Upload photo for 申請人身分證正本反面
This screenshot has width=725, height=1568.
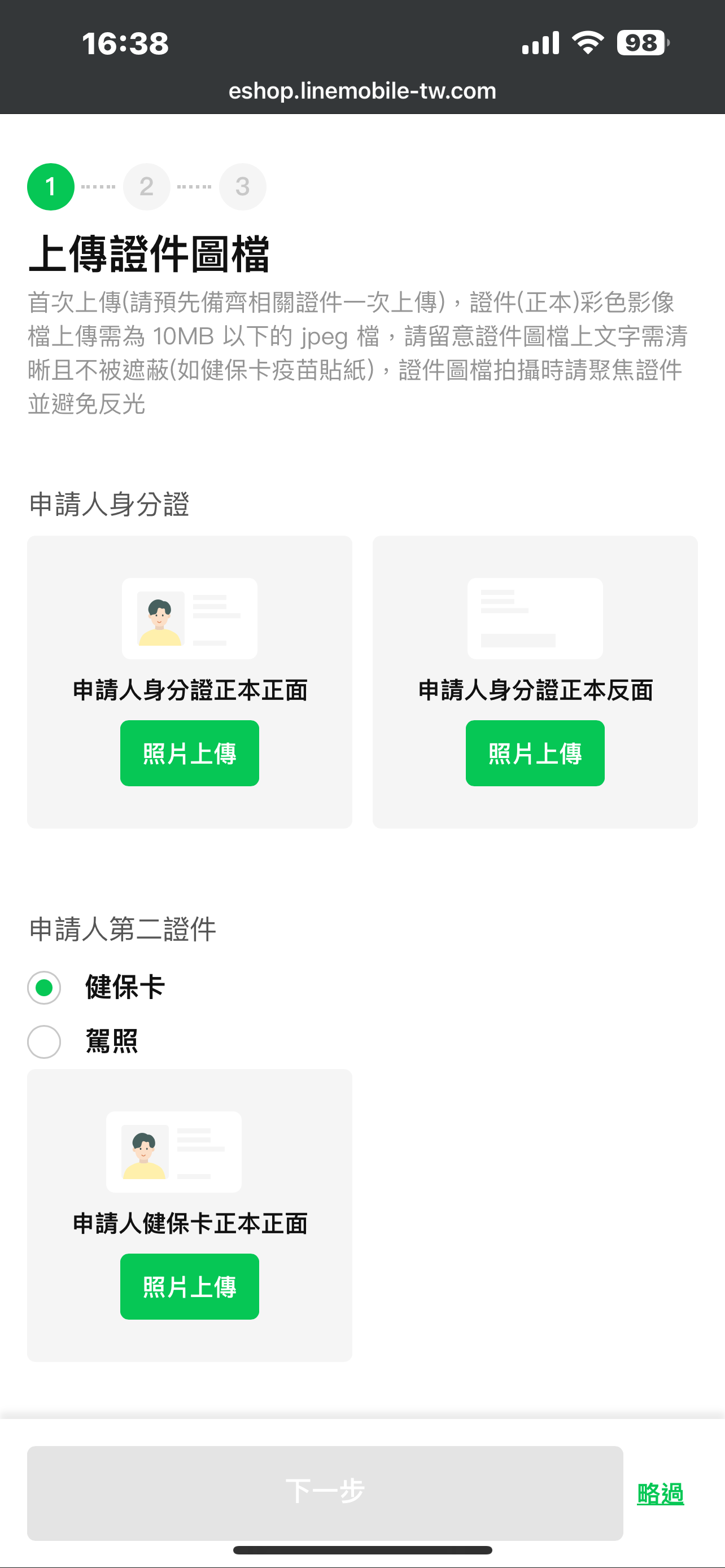[x=535, y=753]
